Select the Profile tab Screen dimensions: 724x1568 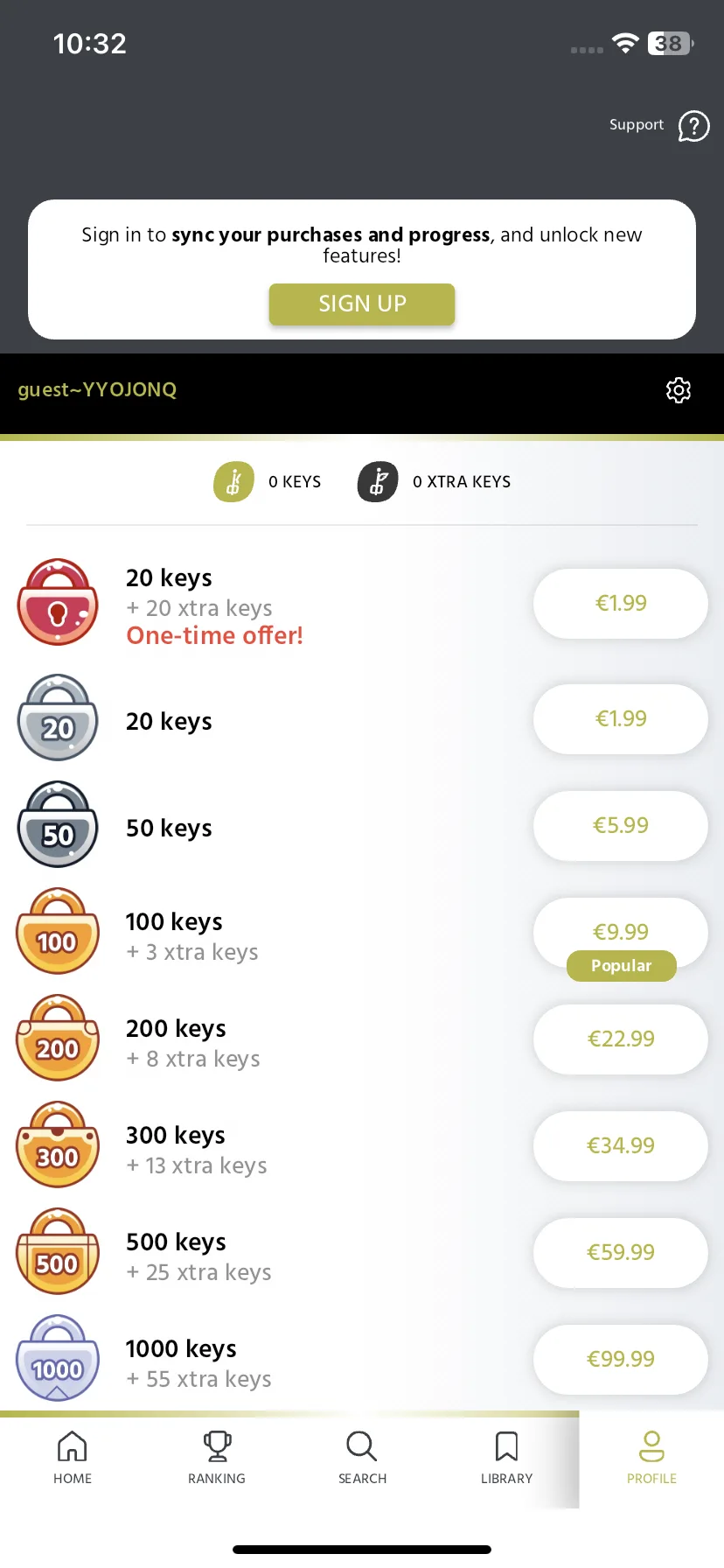[651, 1458]
